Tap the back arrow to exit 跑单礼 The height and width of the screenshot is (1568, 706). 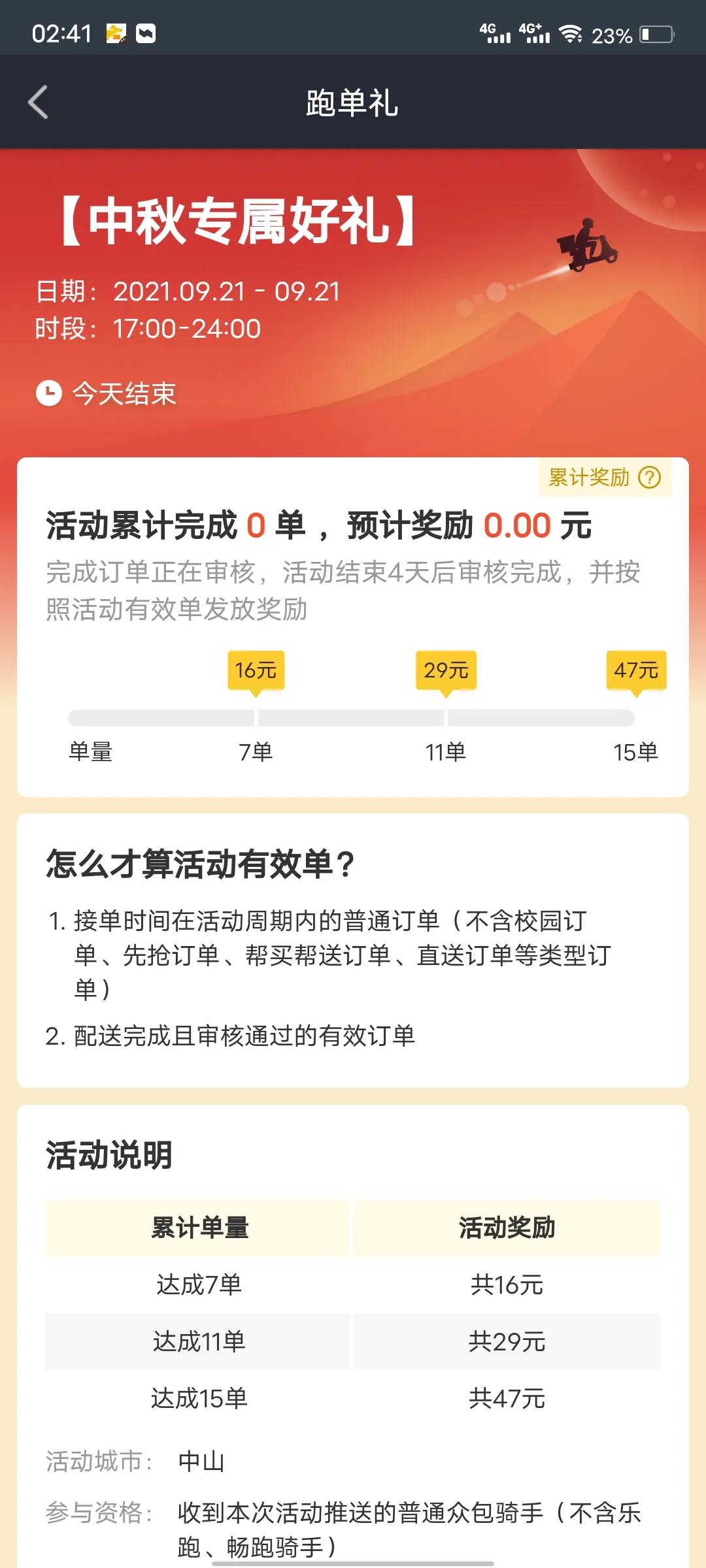(37, 103)
